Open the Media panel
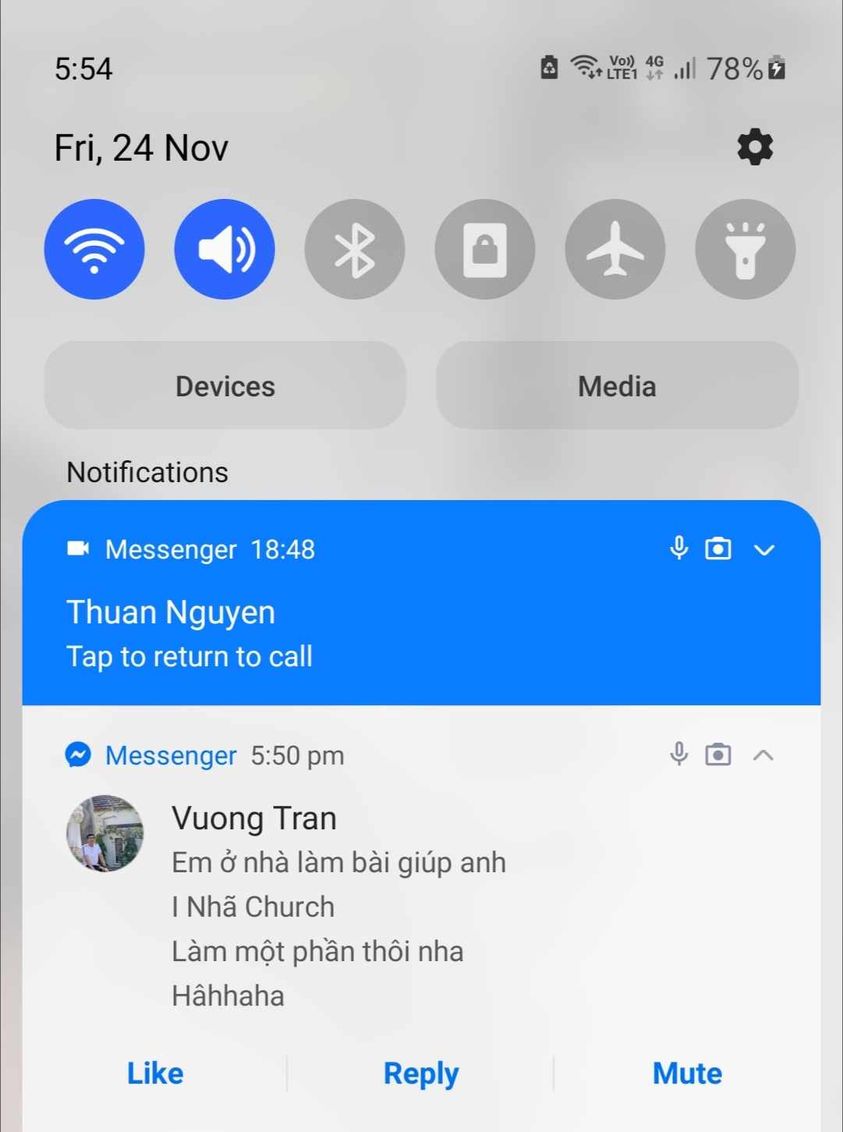Image resolution: width=843 pixels, height=1132 pixels. pos(617,386)
